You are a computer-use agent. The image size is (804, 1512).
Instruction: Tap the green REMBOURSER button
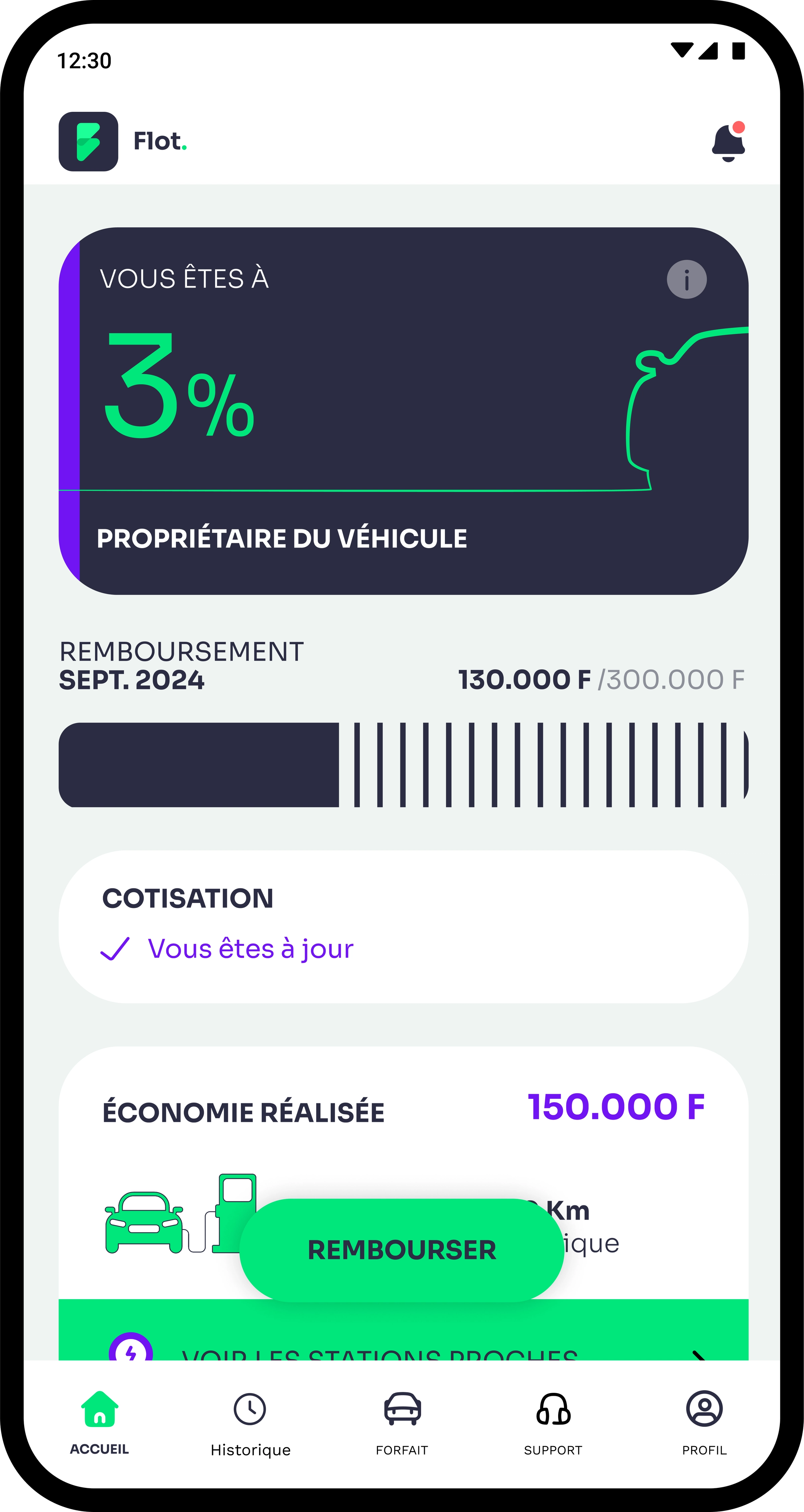point(402,1250)
